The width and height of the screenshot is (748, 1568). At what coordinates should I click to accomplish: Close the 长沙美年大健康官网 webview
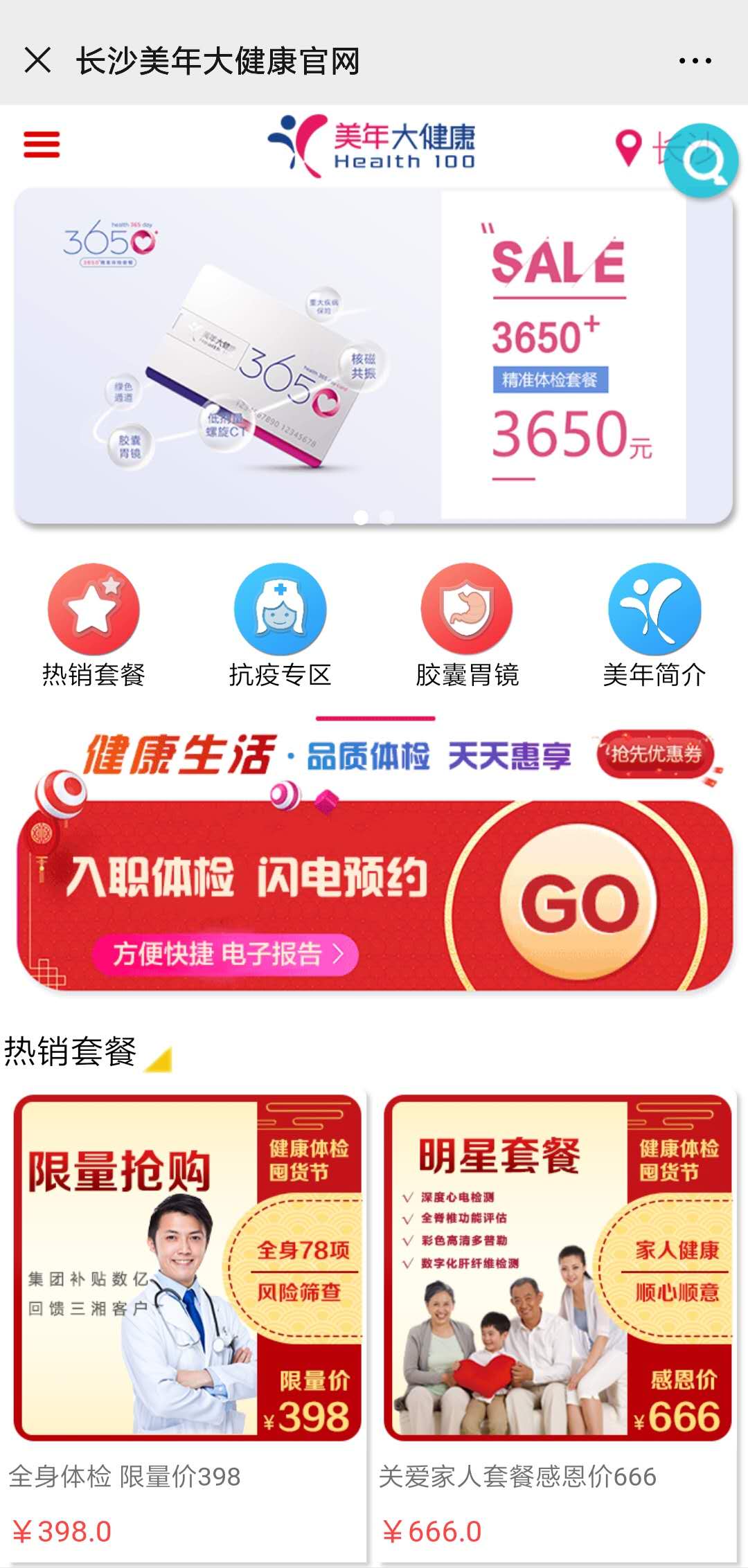coord(37,60)
